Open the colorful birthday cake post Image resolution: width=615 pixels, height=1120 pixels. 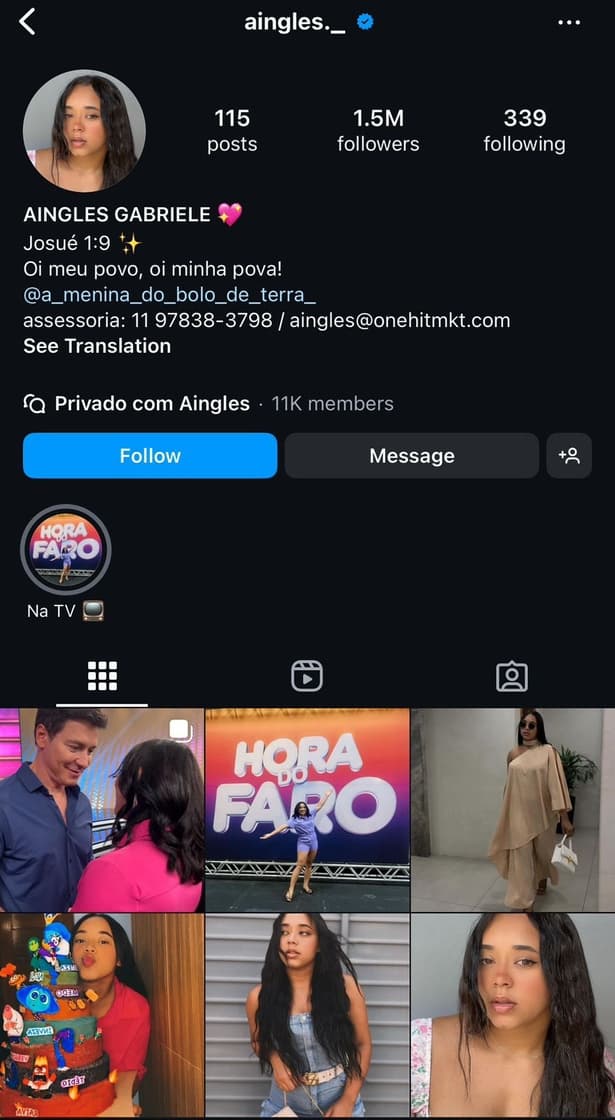102,1015
